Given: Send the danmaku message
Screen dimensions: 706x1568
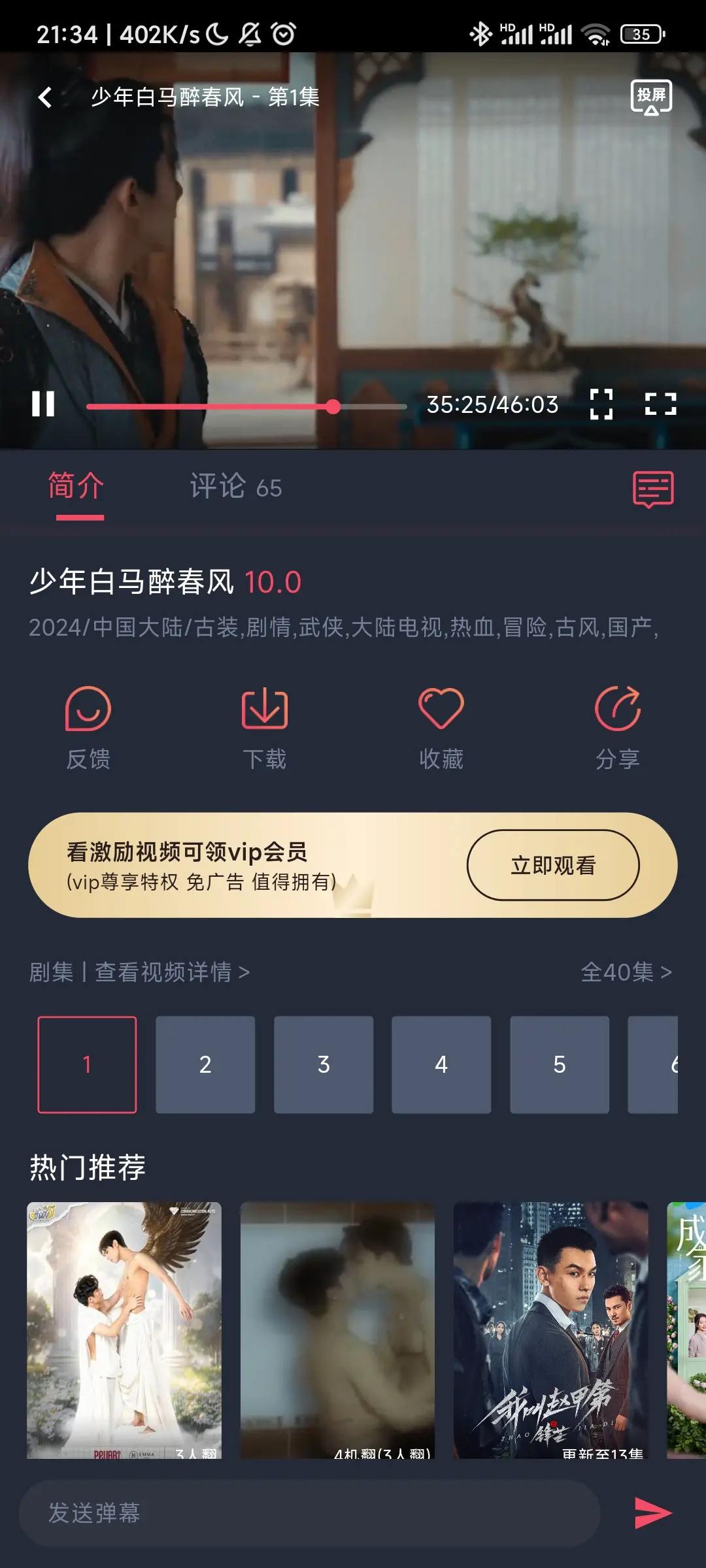Looking at the screenshot, I should (x=652, y=1513).
